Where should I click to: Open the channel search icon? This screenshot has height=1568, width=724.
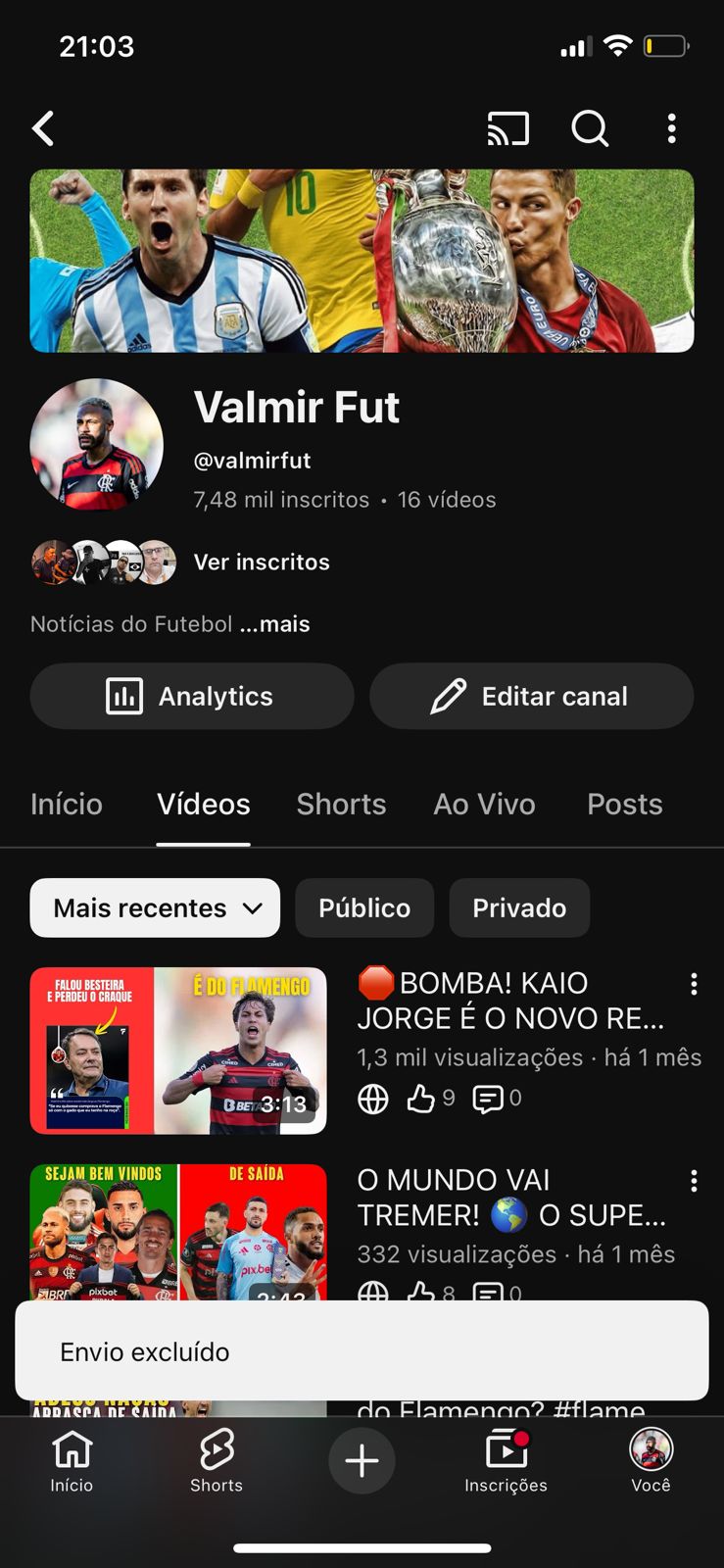coord(590,128)
